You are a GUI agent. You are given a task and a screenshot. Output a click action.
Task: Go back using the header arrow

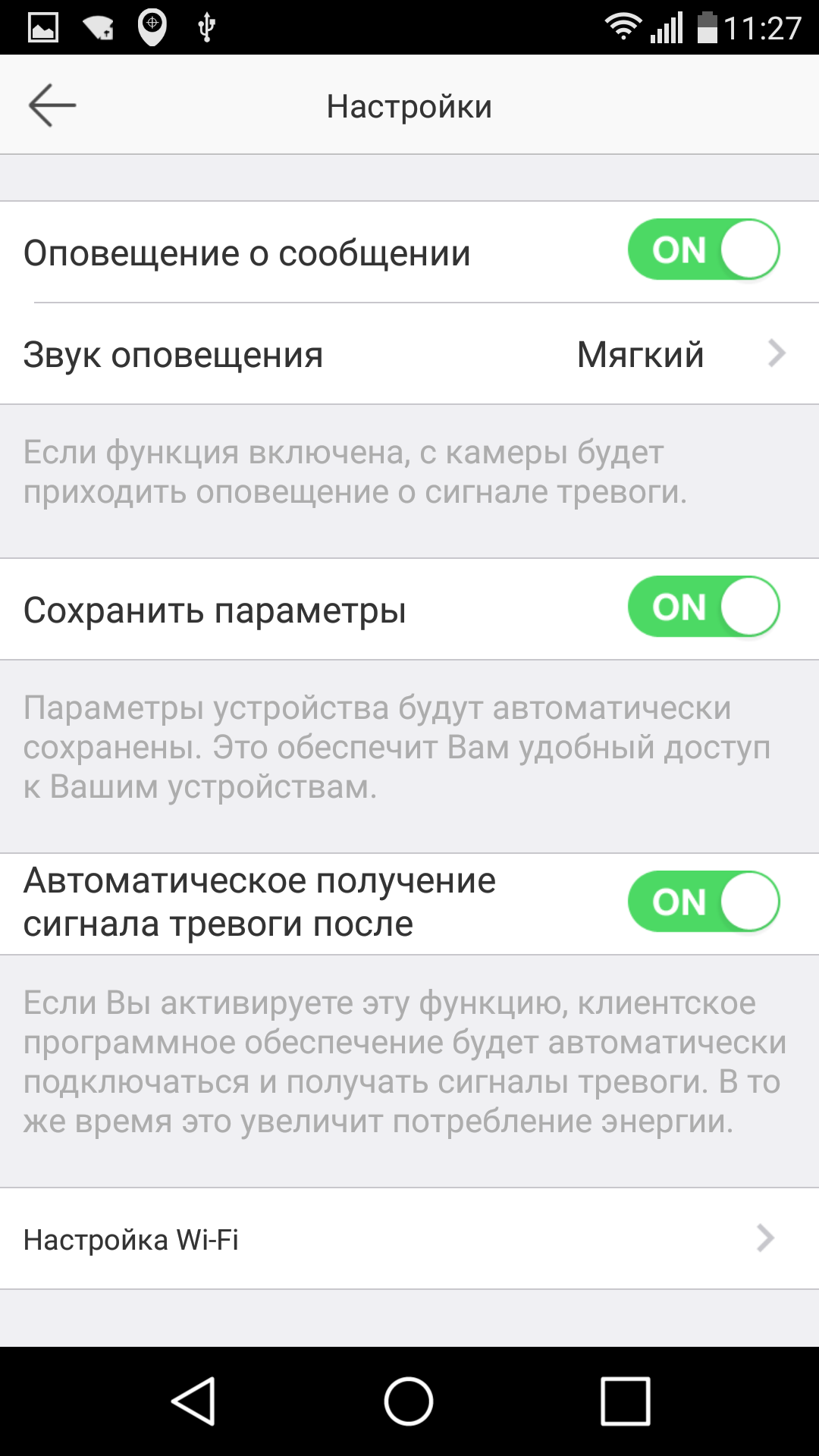click(52, 105)
